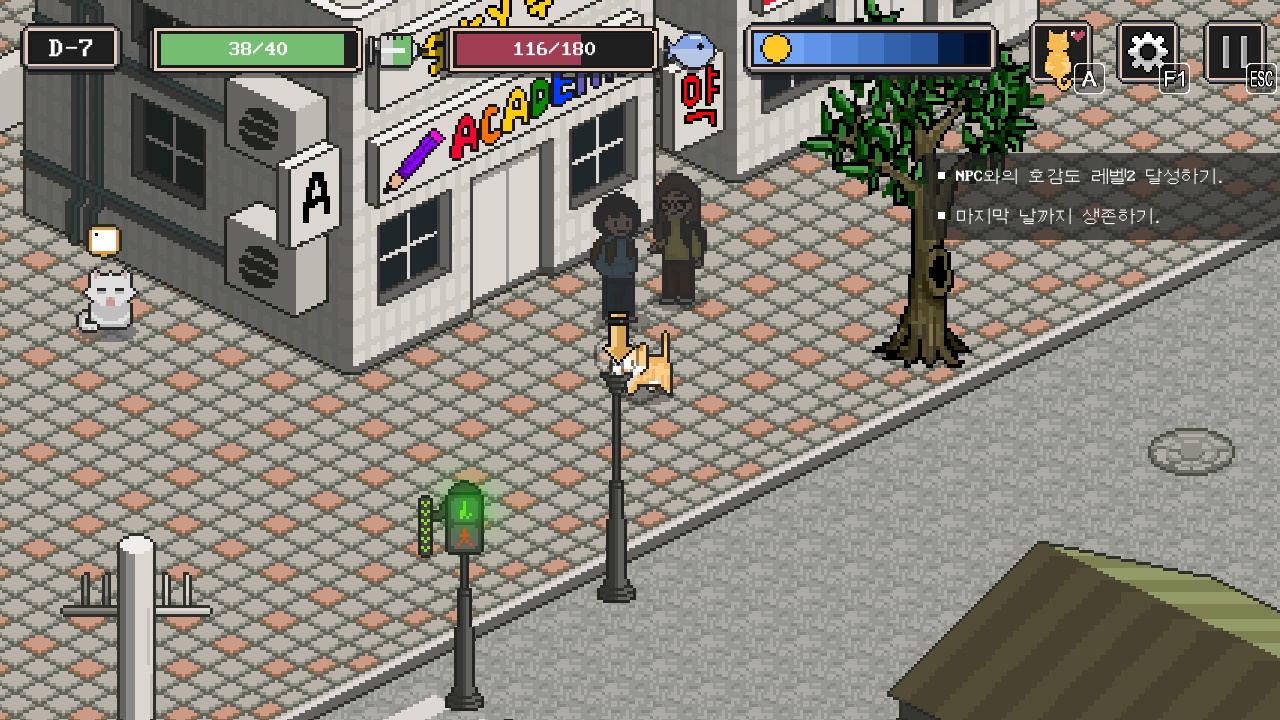The width and height of the screenshot is (1280, 720).
Task: Talk to the white cat with speech bubble
Action: (x=107, y=299)
